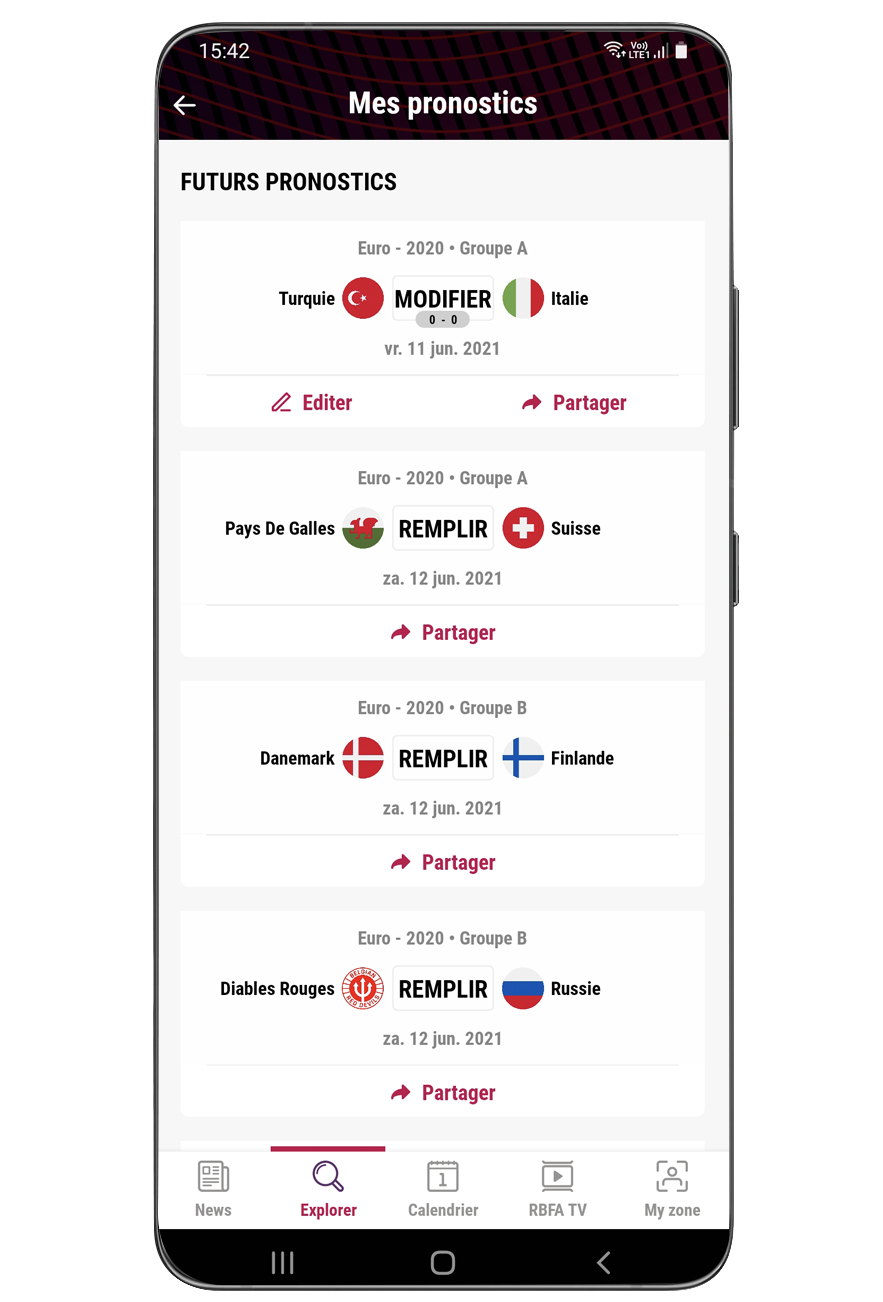Image resolution: width=883 pixels, height=1302 pixels.
Task: Share the Turquie - Italie prediction
Action: (x=574, y=403)
